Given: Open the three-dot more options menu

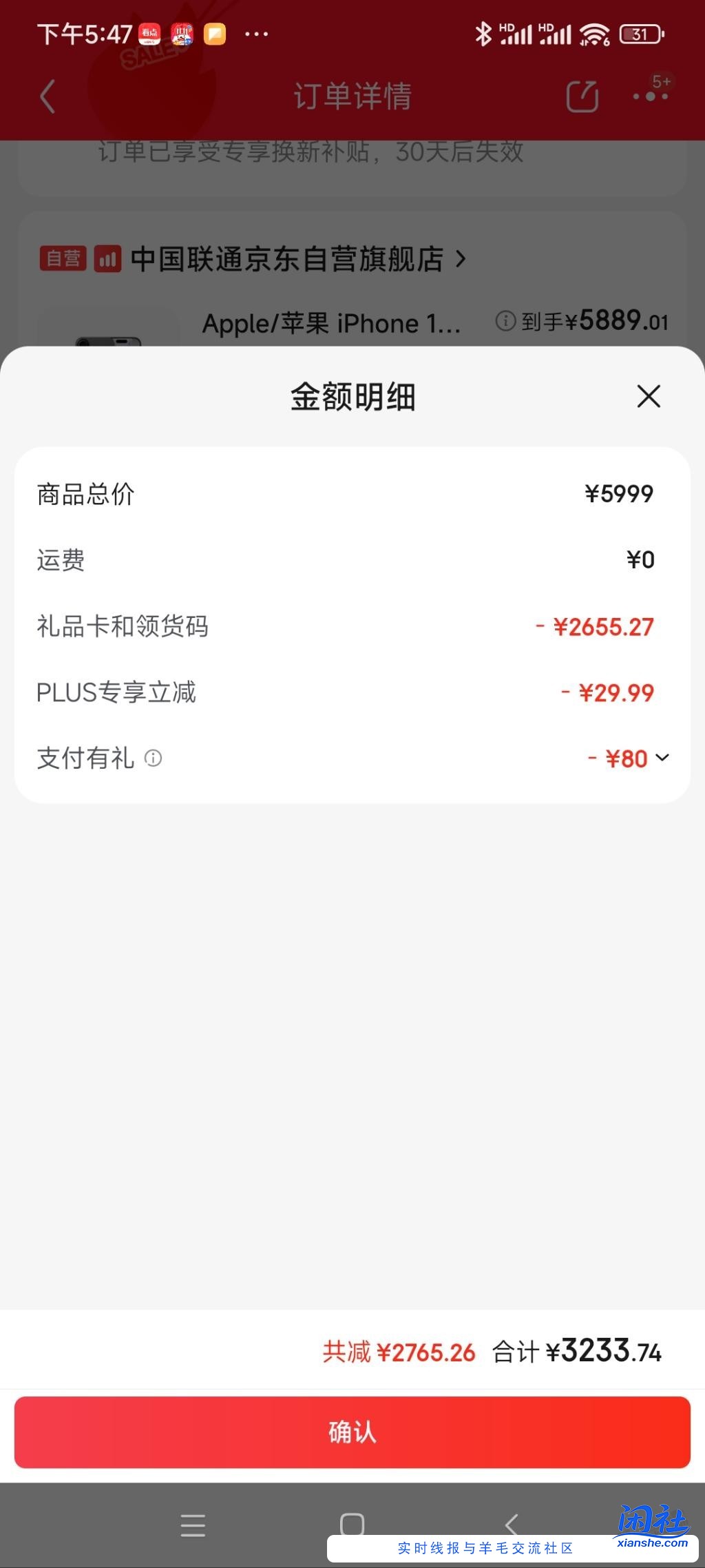Looking at the screenshot, I should [648, 96].
